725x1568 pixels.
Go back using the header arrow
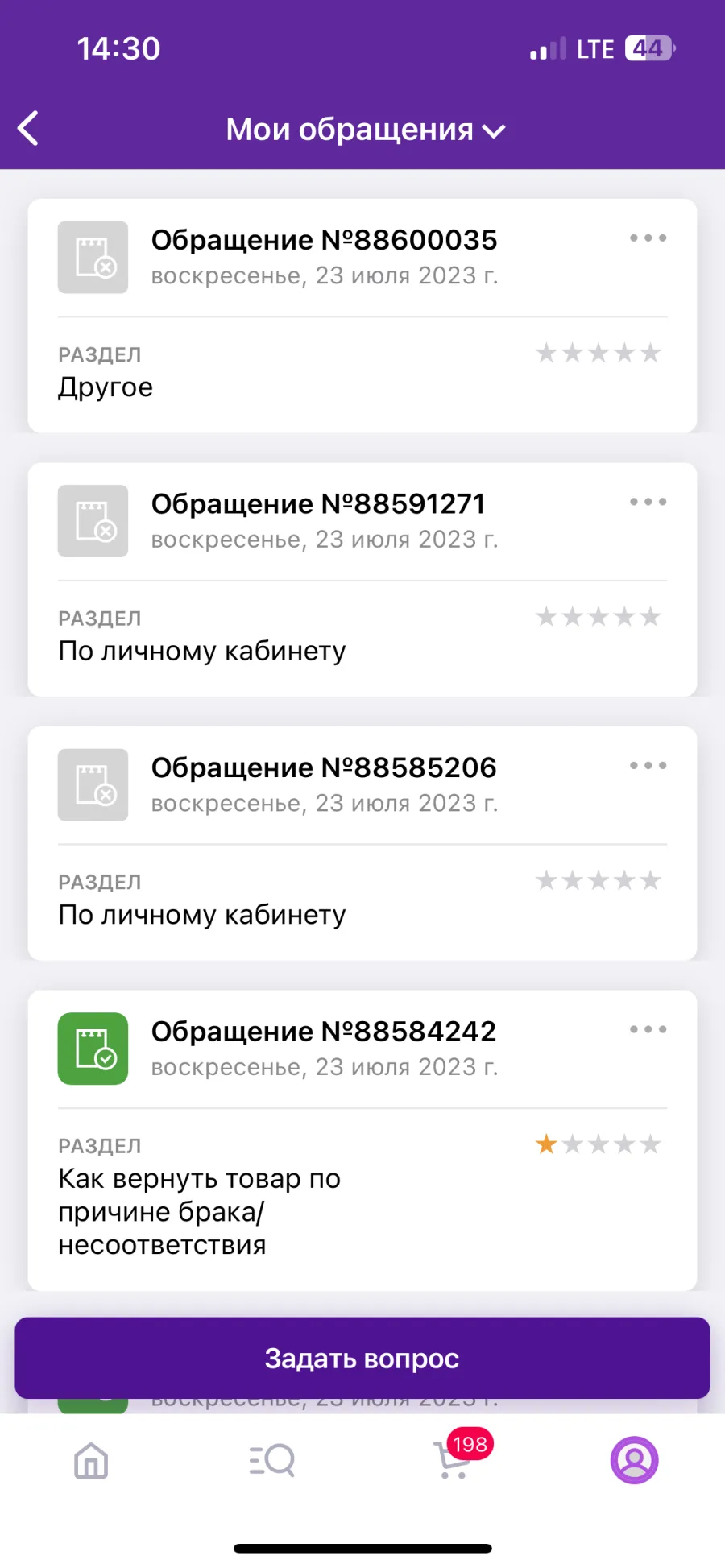(x=28, y=129)
